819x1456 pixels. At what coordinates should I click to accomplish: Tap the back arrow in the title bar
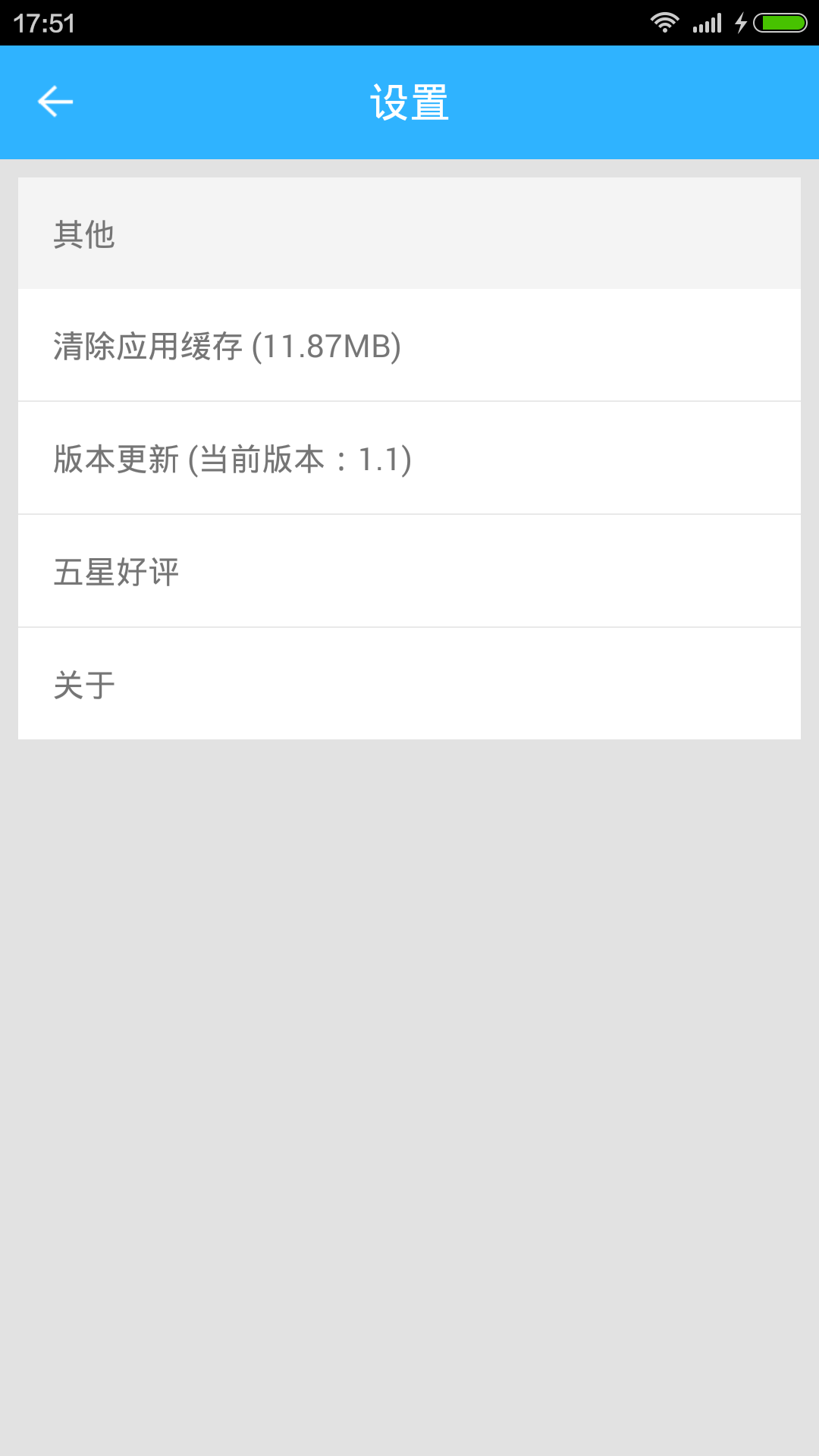point(55,101)
